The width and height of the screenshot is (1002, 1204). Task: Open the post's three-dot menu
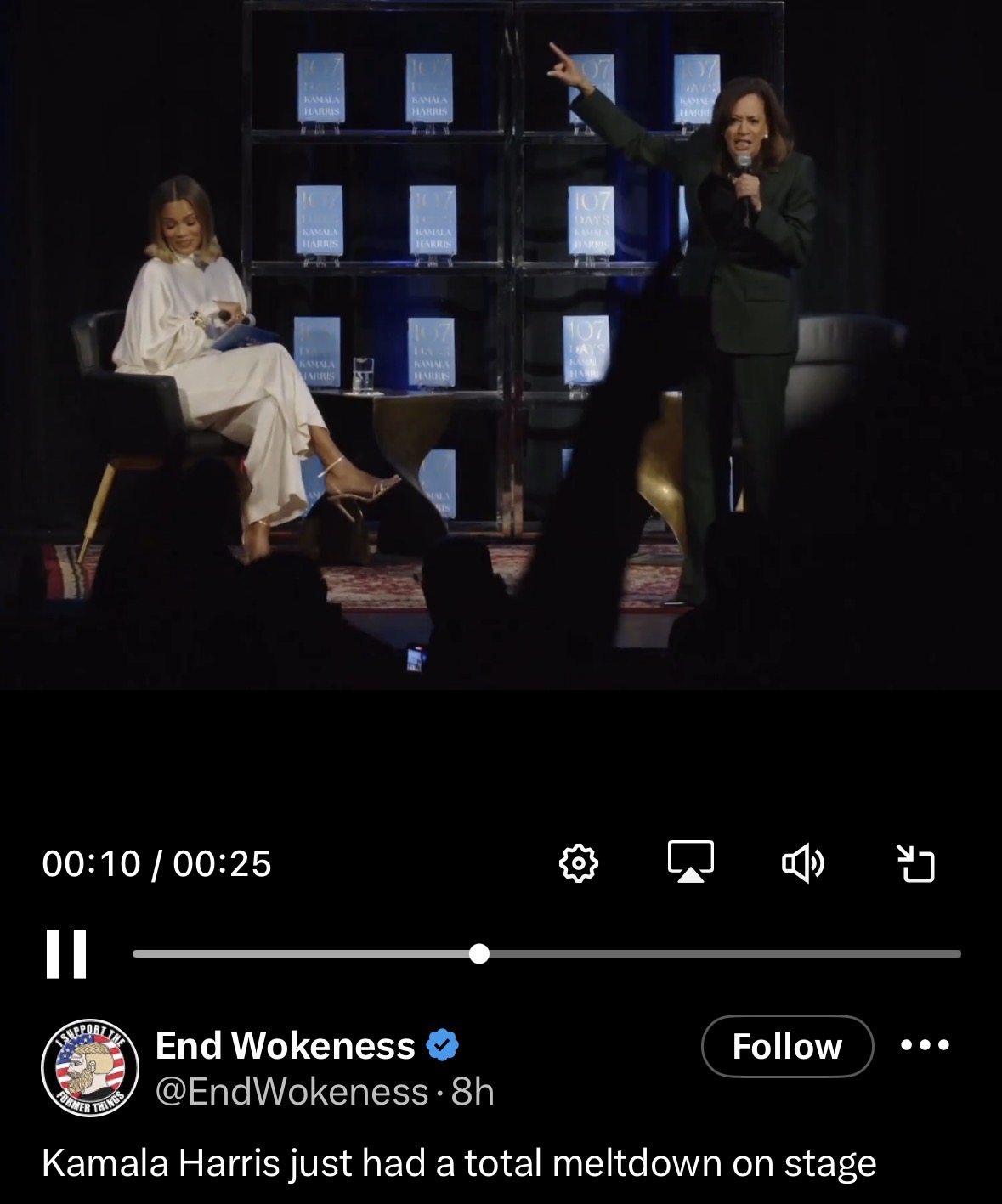point(926,1045)
